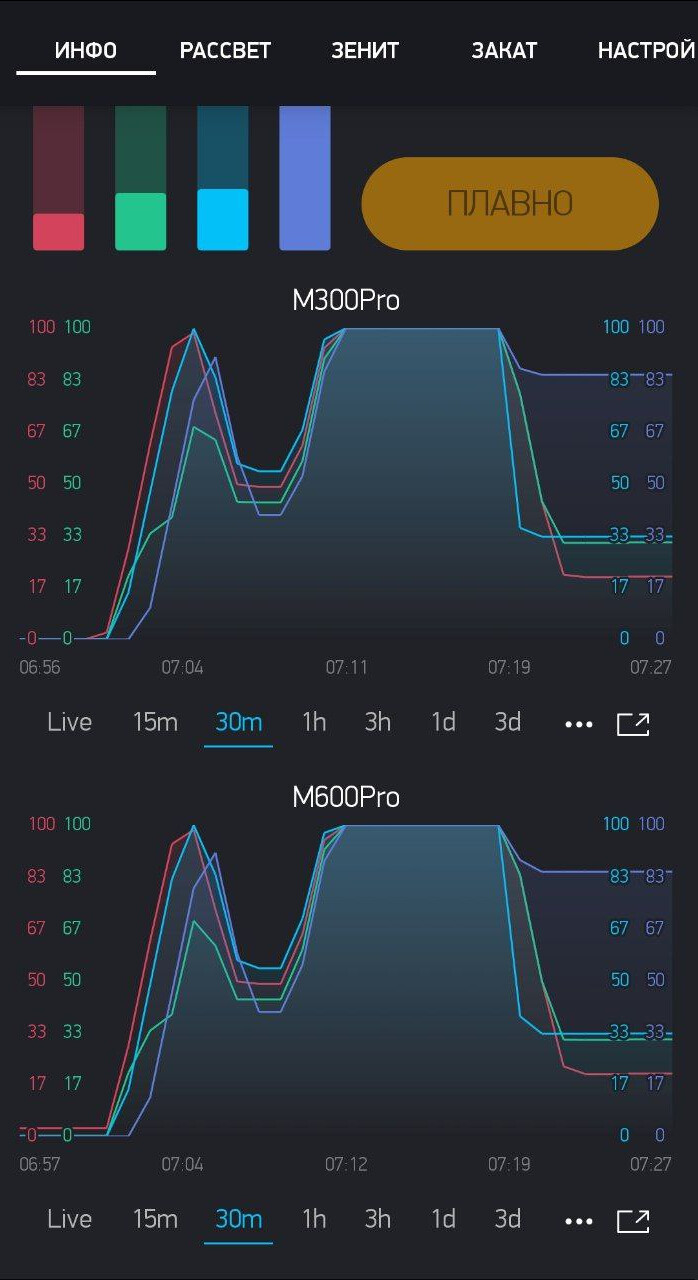Set M600Pro chart range to Live
Viewport: 698px width, 1280px height.
pyautogui.click(x=69, y=1219)
